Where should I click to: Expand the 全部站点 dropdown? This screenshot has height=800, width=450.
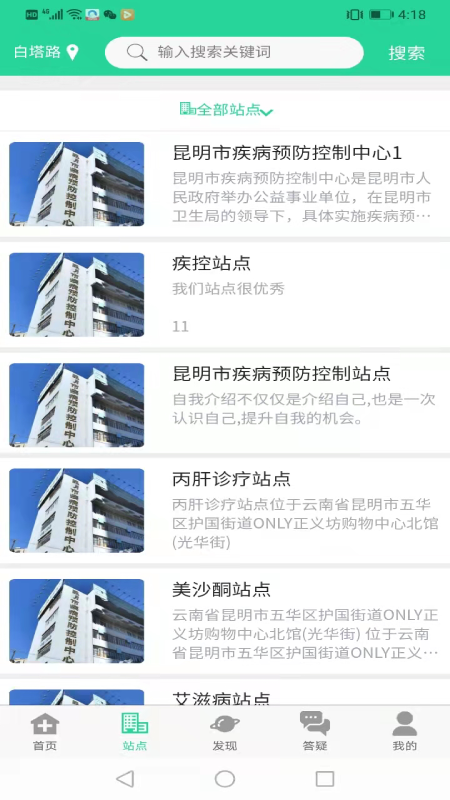pyautogui.click(x=226, y=109)
